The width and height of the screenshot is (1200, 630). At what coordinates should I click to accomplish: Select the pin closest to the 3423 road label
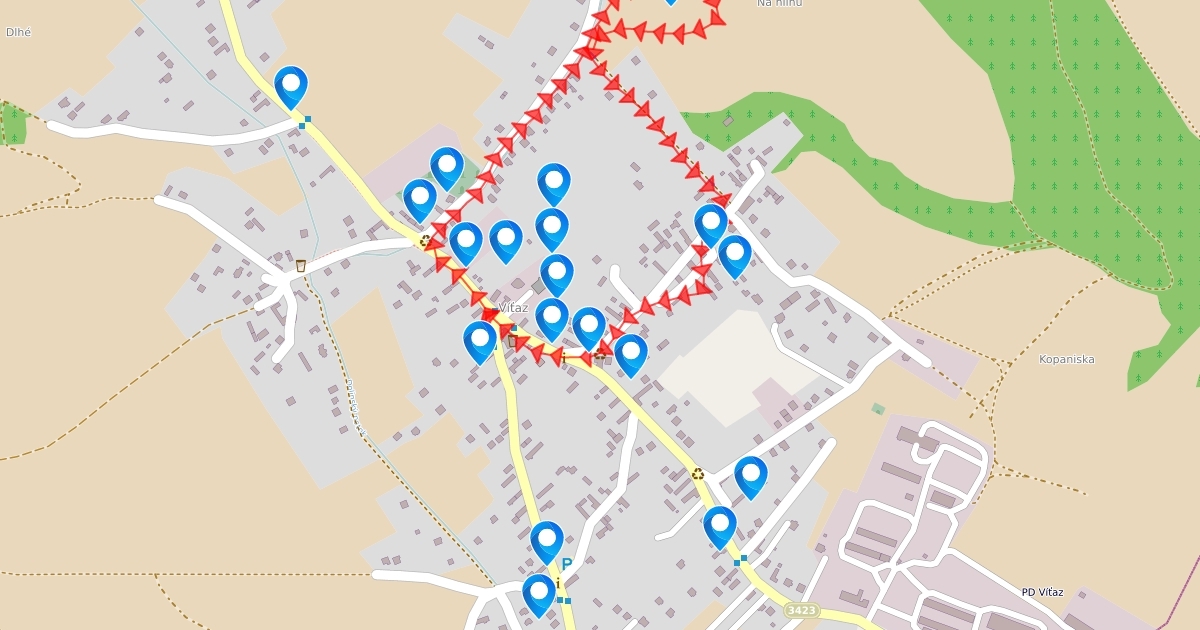[x=720, y=525]
